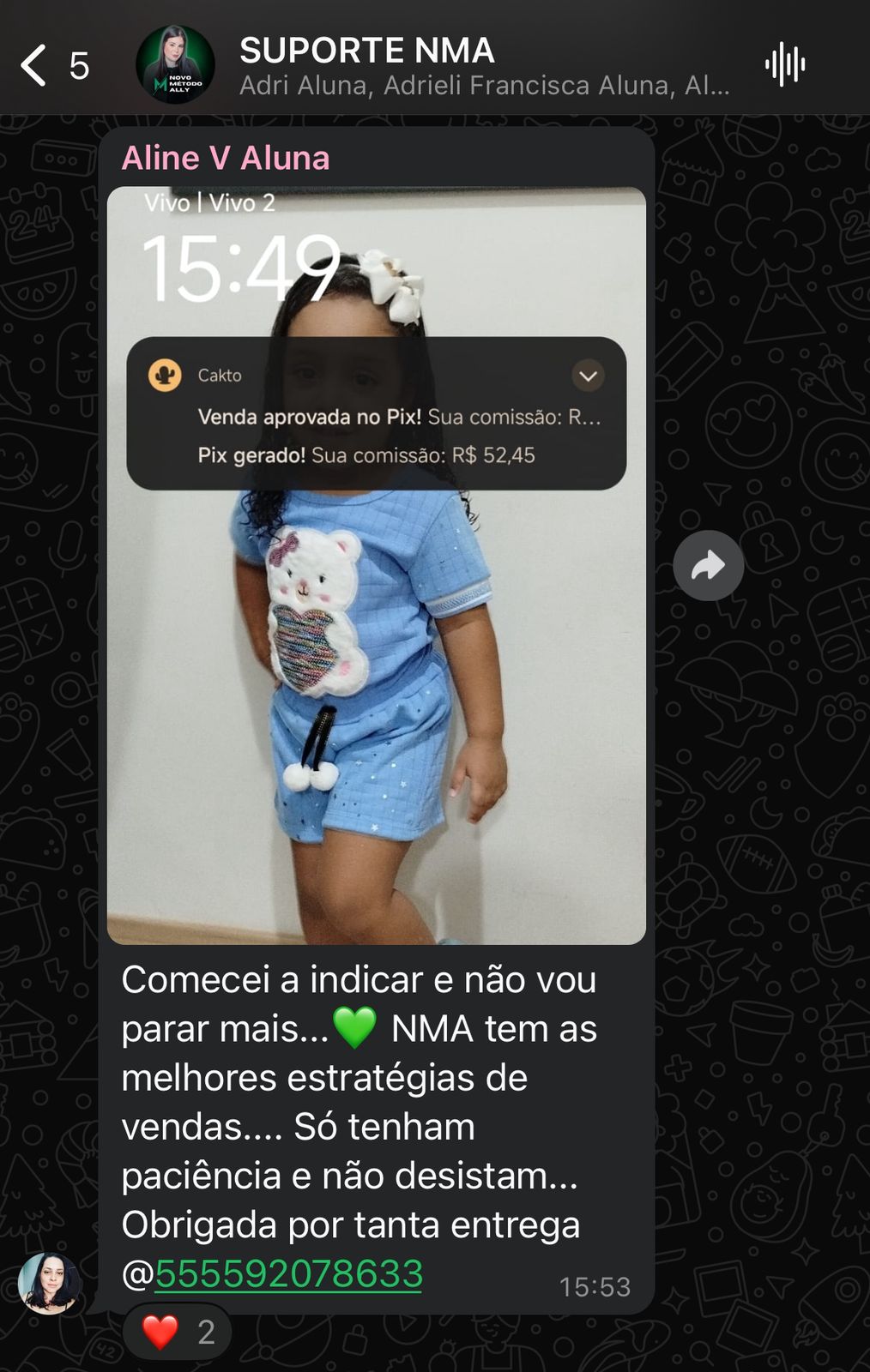Start a group voice chat
The height and width of the screenshot is (1372, 870).
click(784, 64)
